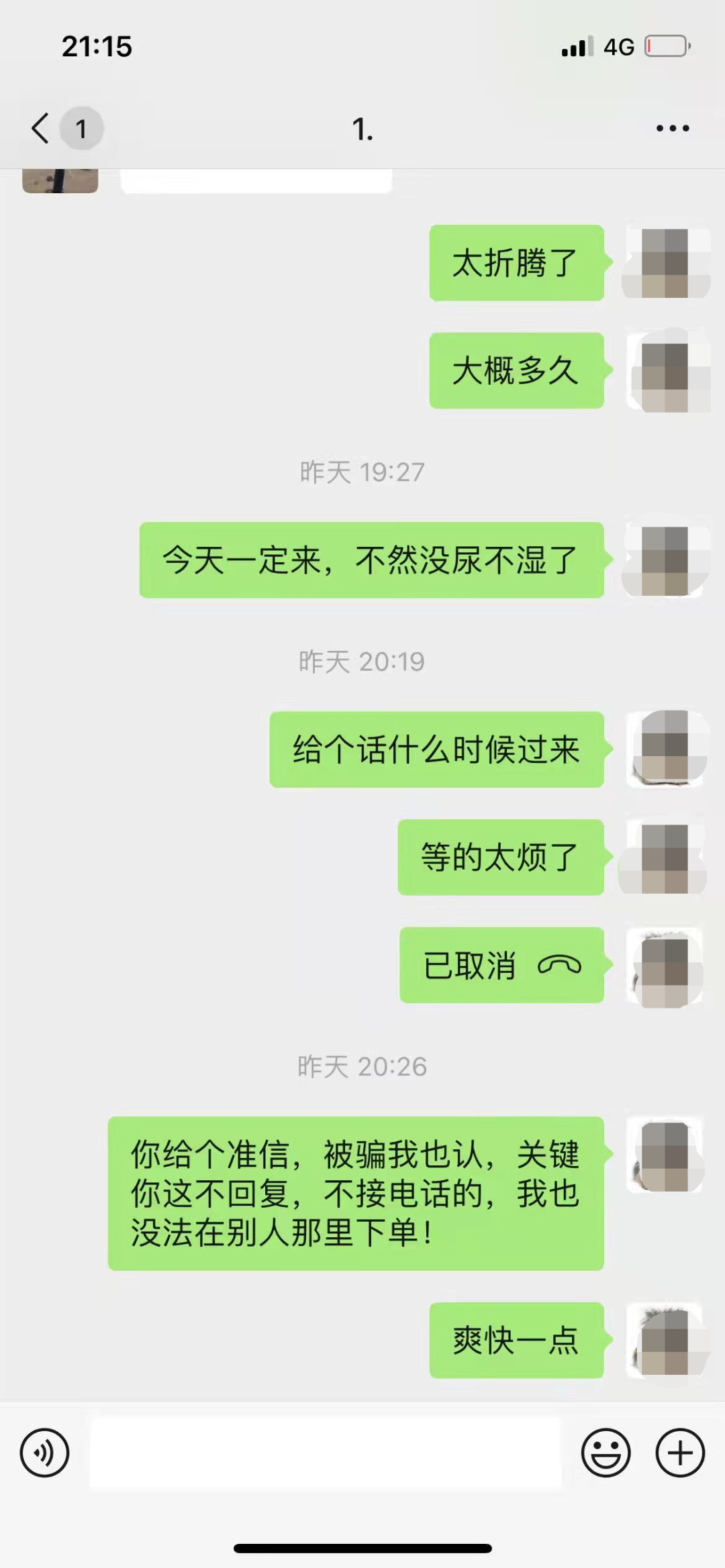The height and width of the screenshot is (1568, 725).
Task: Go back to the chat list
Action: 42,128
